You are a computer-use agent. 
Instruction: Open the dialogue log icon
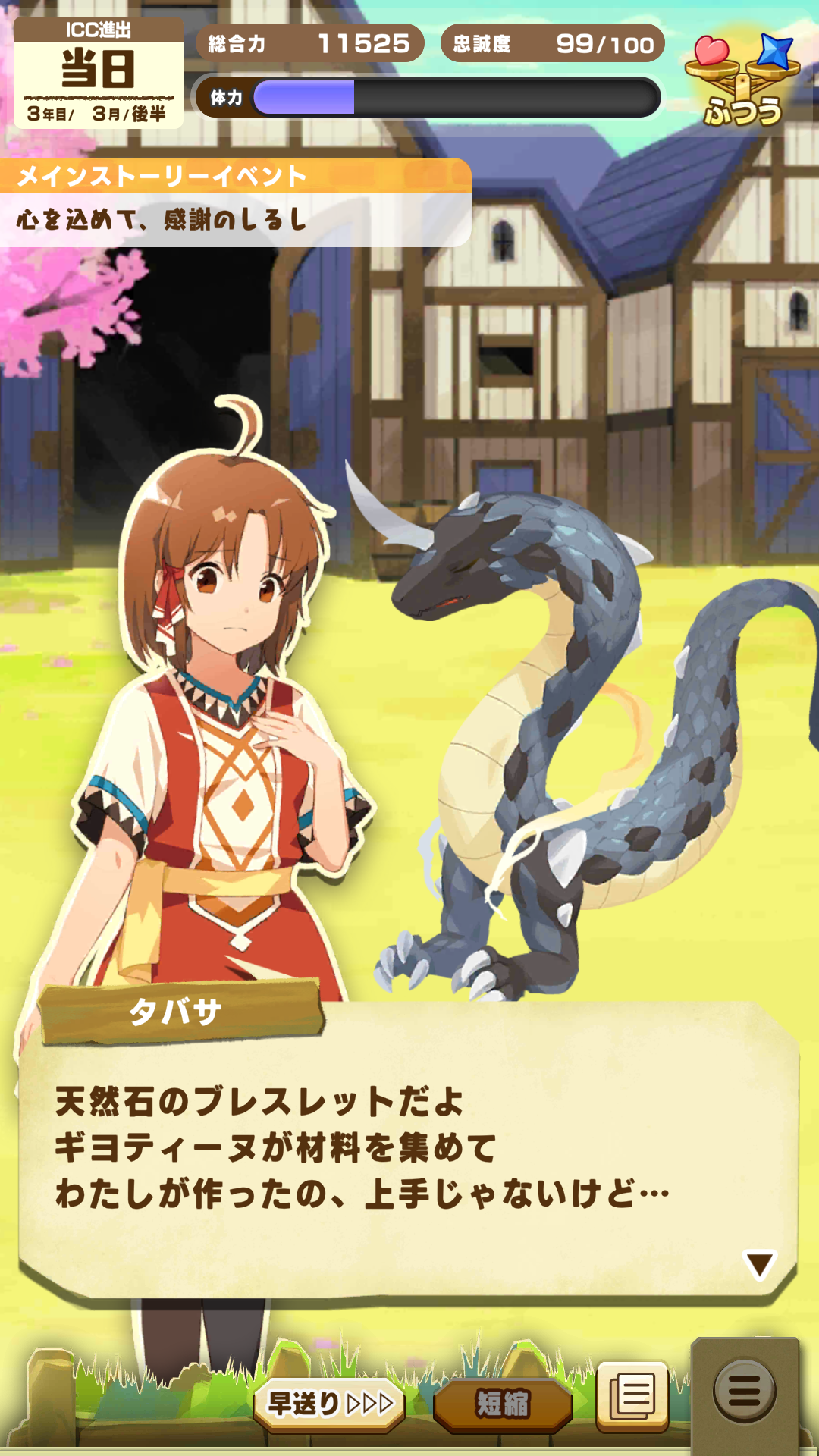(x=632, y=1396)
